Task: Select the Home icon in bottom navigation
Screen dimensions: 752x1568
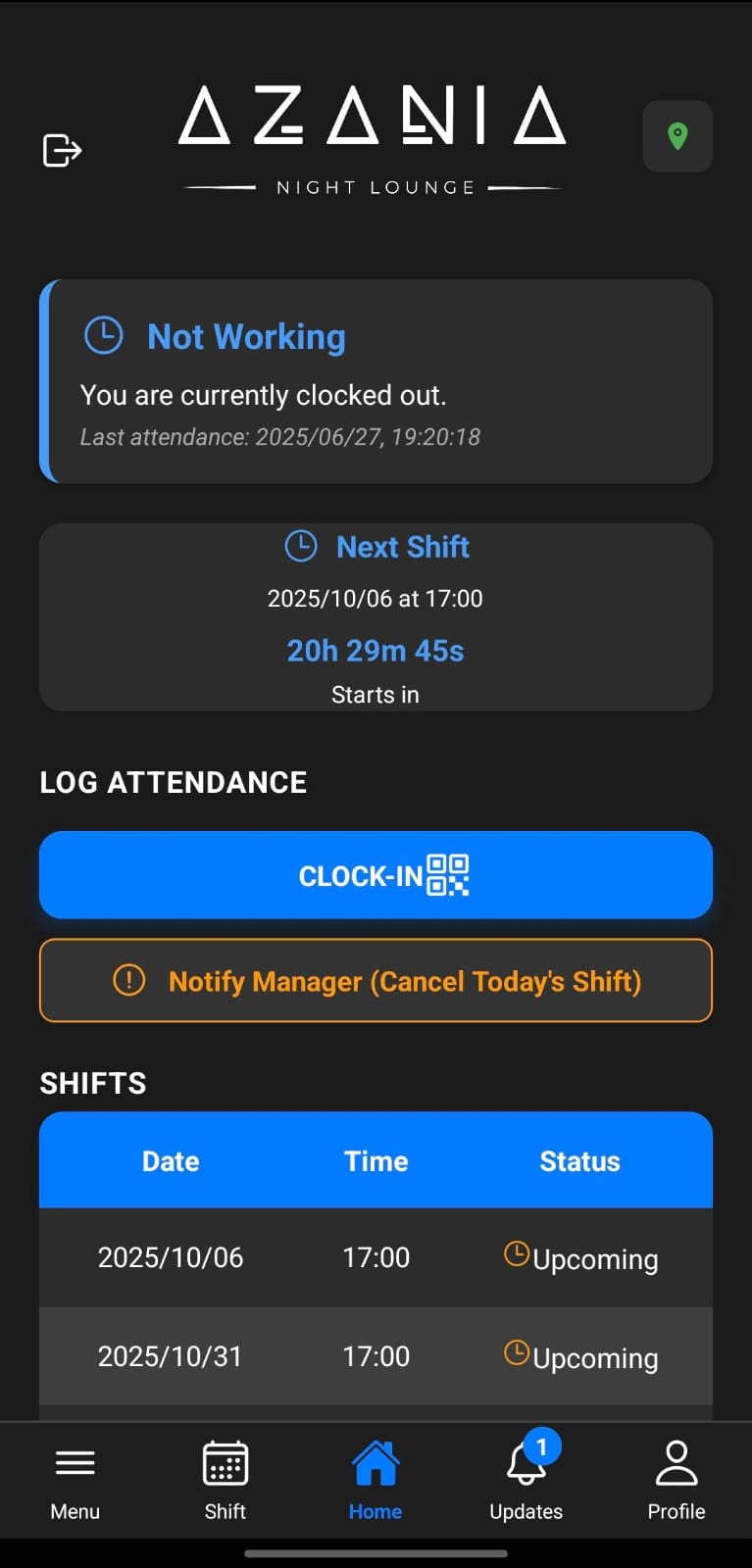Action: [x=375, y=1462]
